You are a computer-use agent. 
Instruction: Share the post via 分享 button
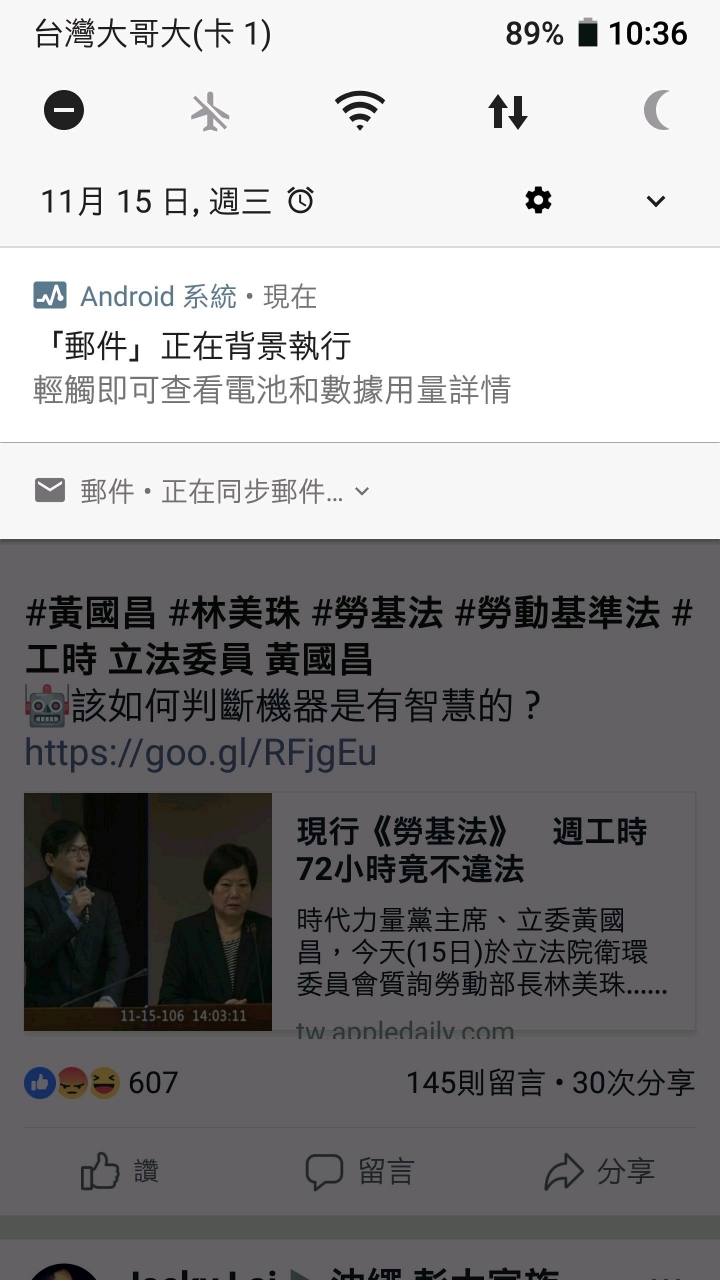[600, 1171]
